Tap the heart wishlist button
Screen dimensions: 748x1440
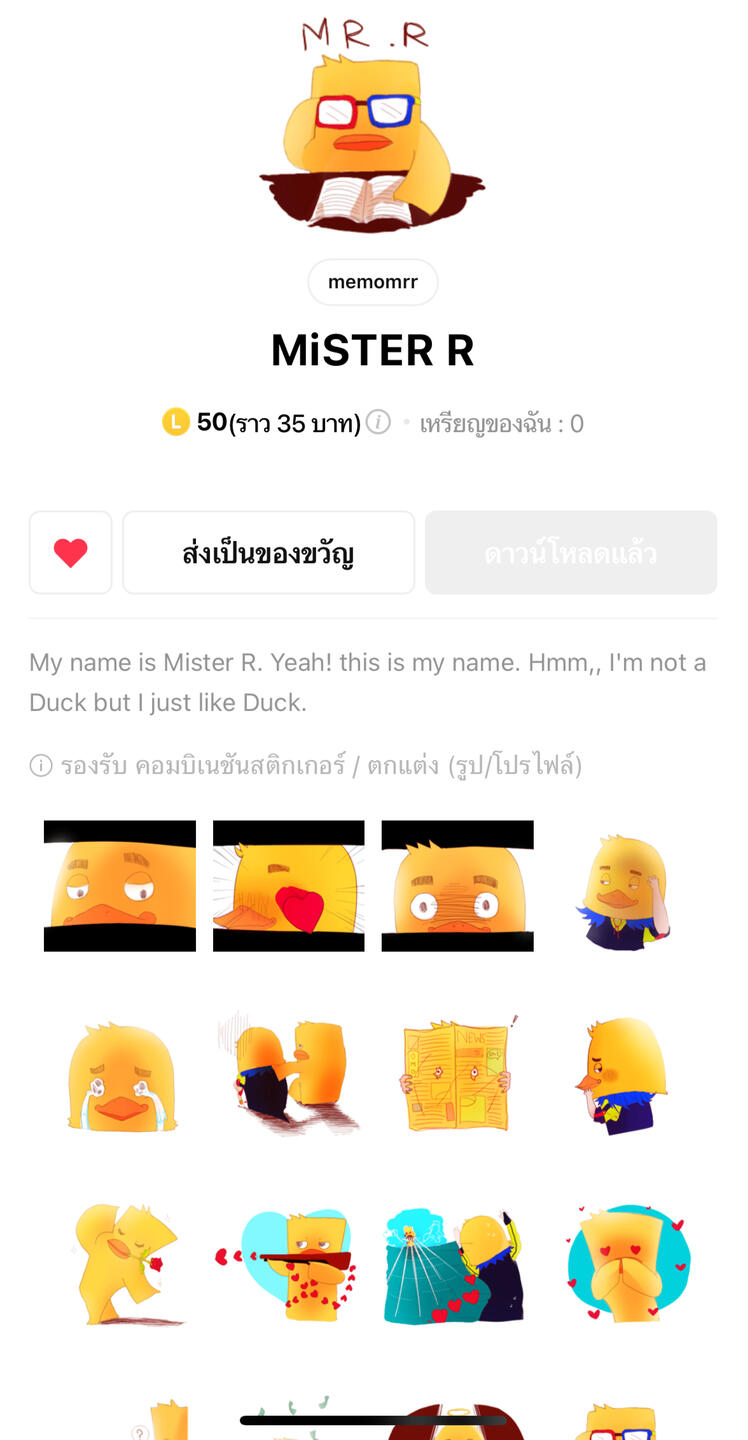click(x=70, y=553)
